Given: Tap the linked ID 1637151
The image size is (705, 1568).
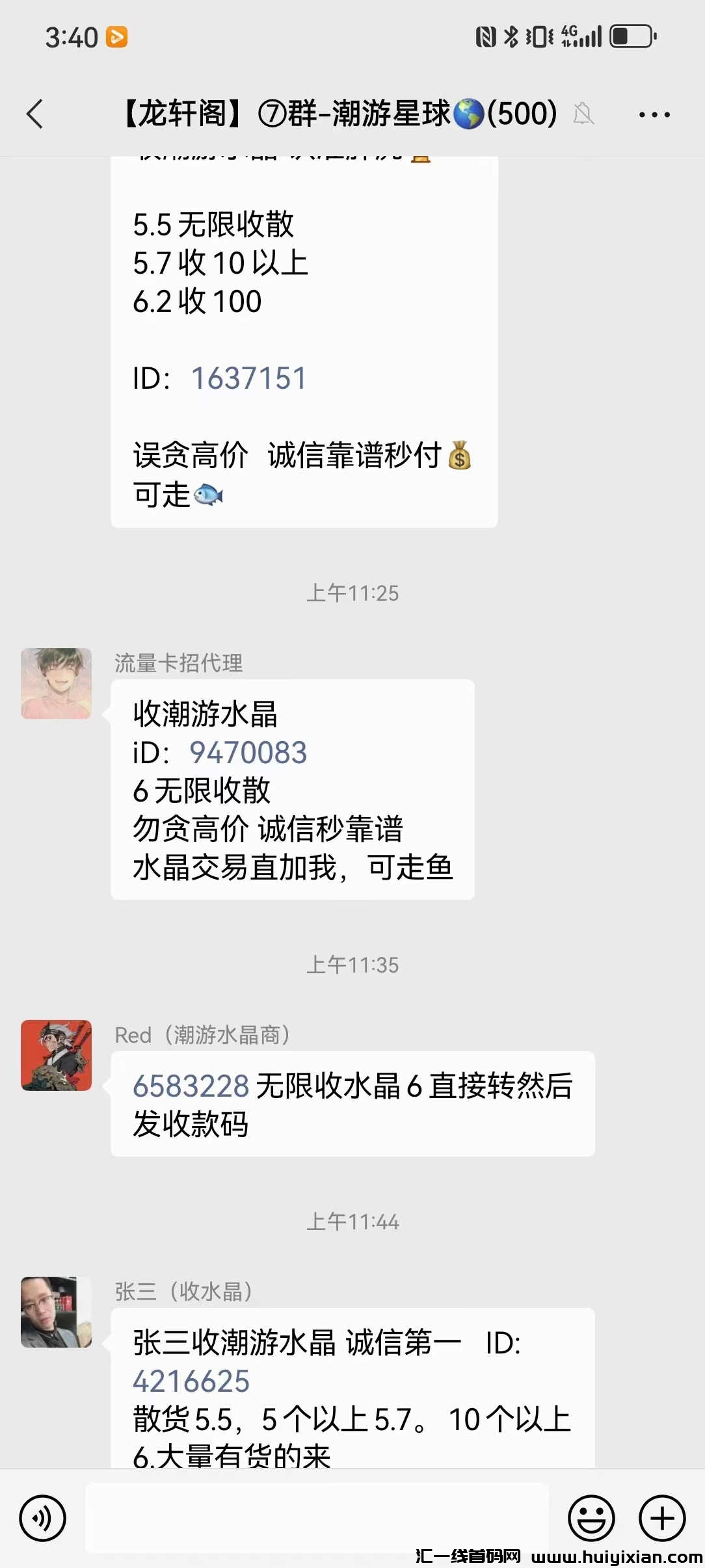Looking at the screenshot, I should click(248, 378).
